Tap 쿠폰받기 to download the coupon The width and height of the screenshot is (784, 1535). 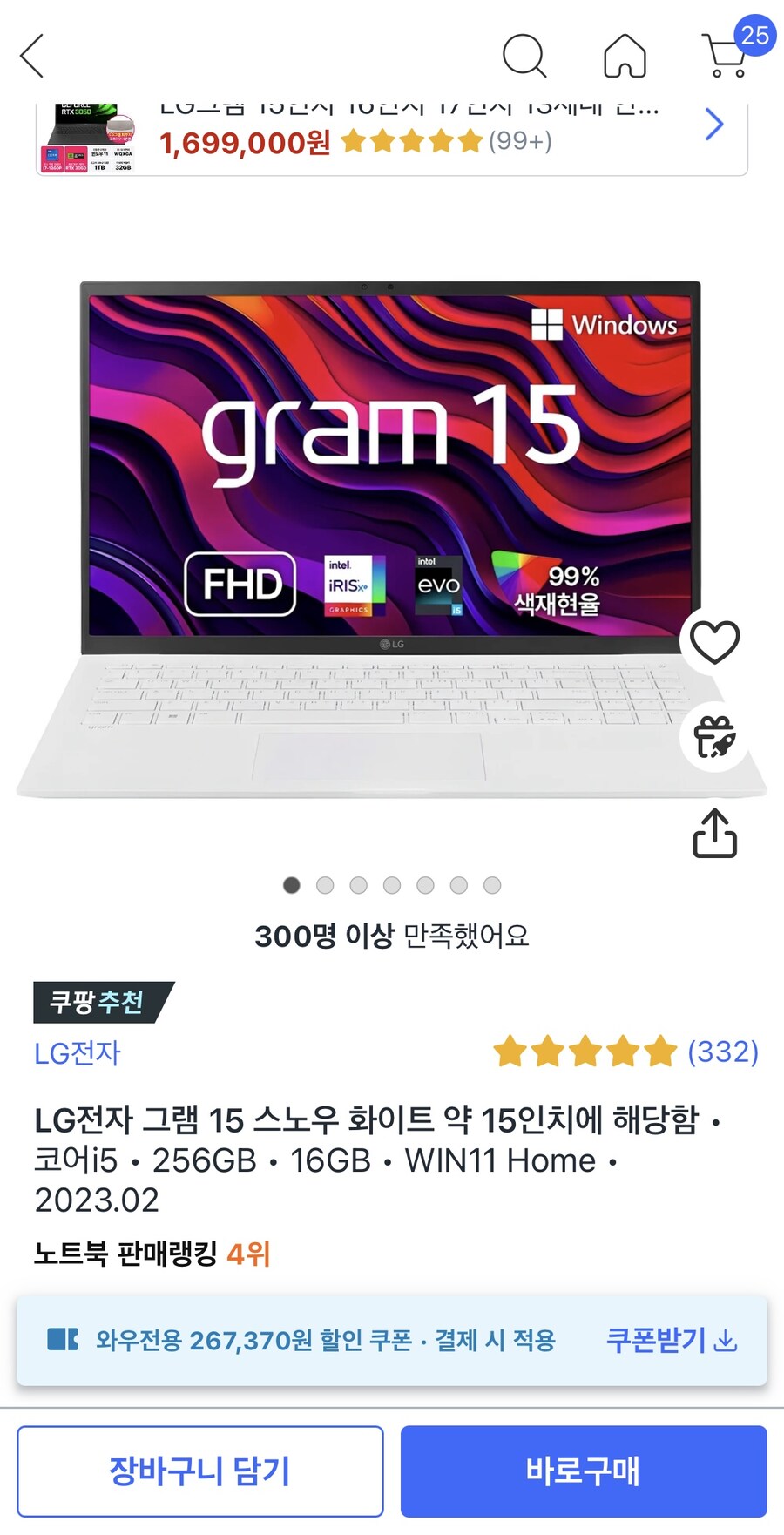click(x=671, y=1340)
